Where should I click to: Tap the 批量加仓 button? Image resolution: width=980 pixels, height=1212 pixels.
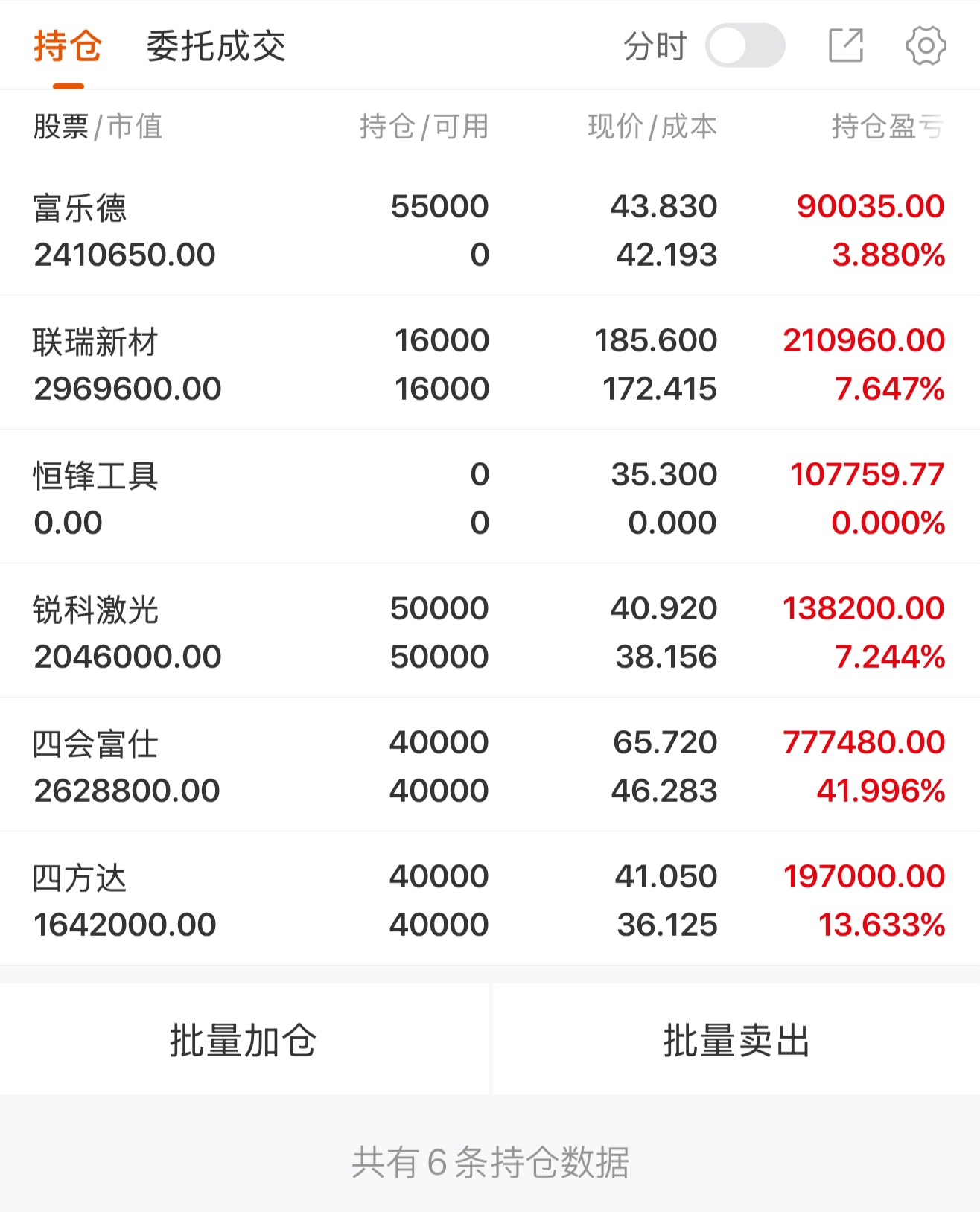coord(244,1039)
